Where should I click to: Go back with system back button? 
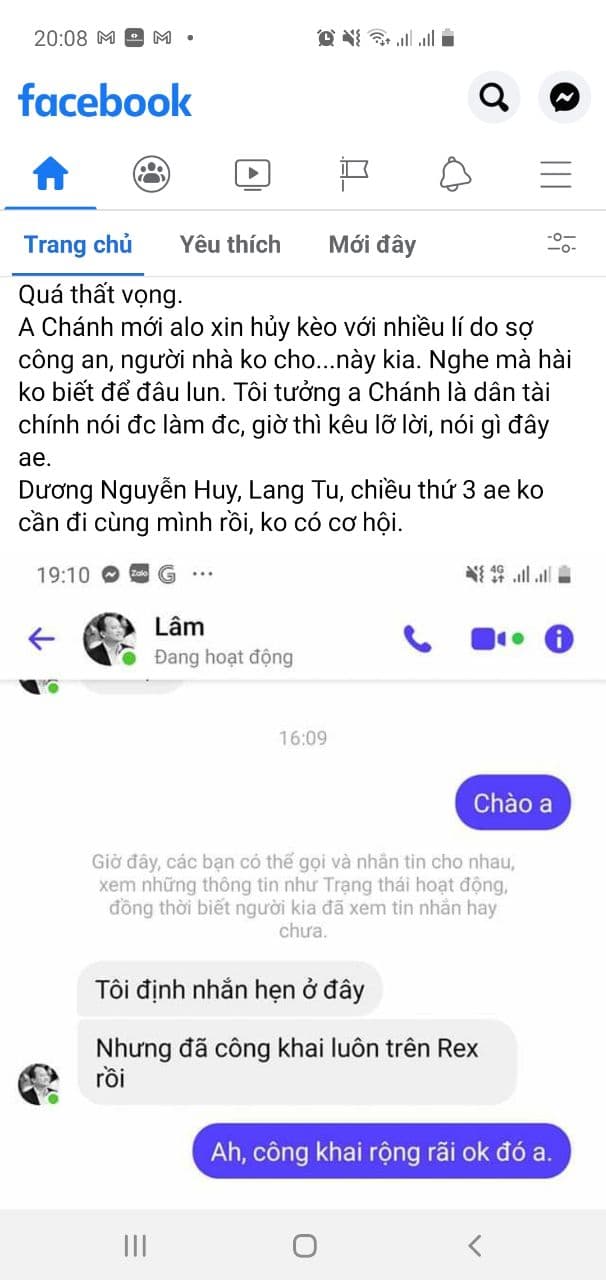point(474,1245)
